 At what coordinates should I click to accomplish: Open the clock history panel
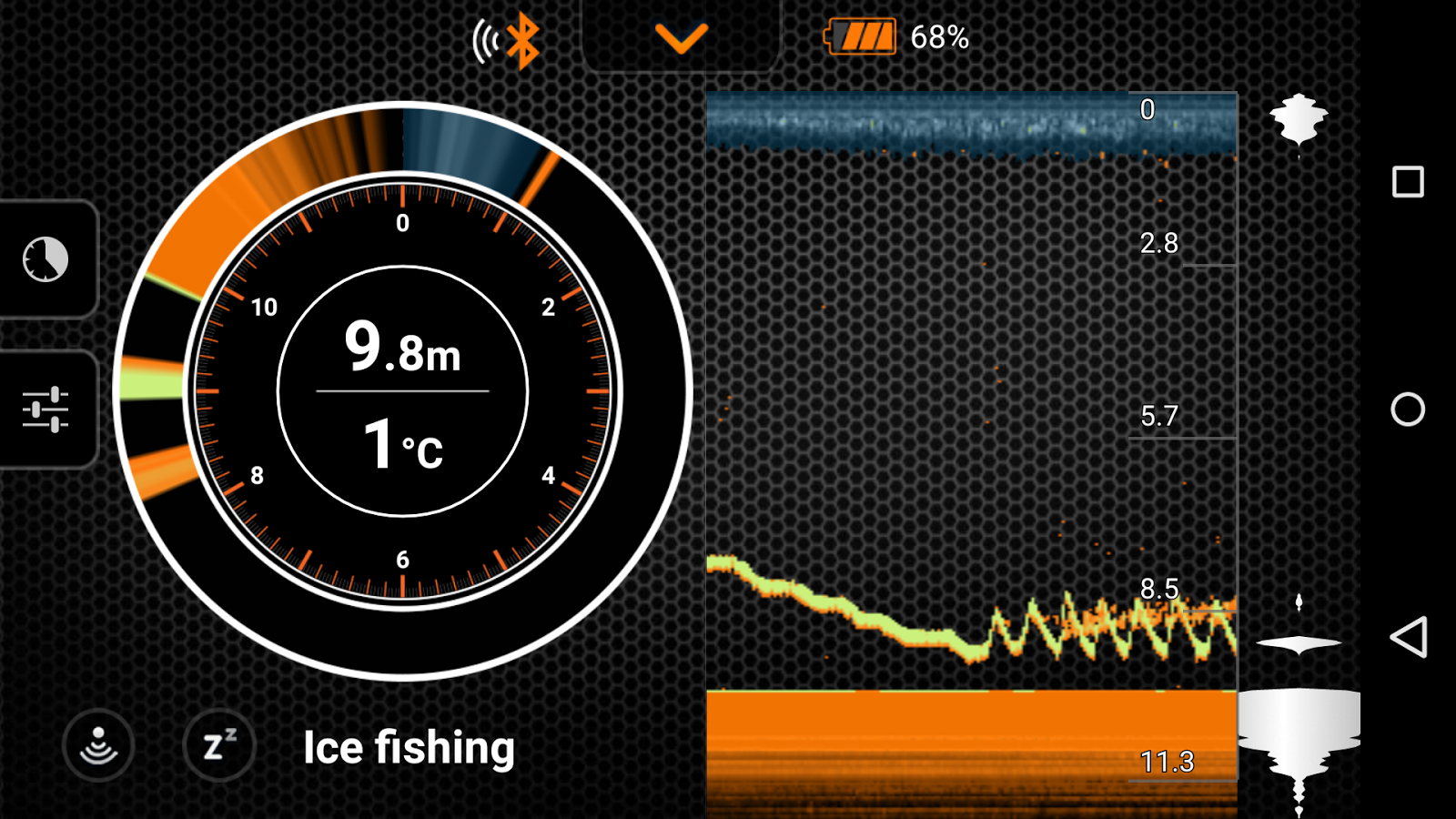45,260
